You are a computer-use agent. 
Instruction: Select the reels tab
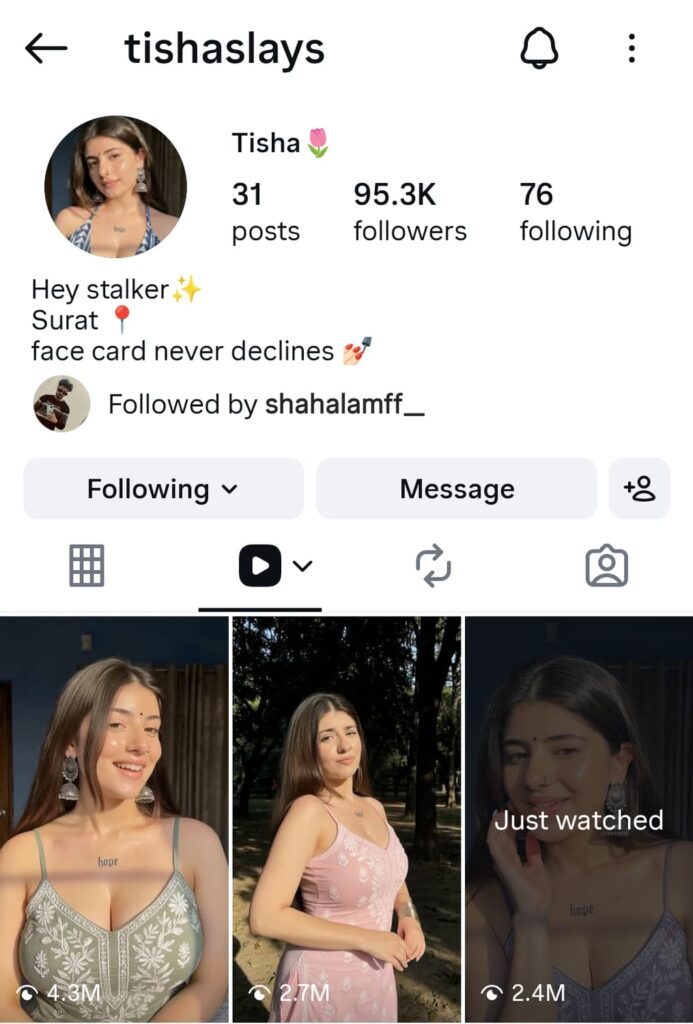[260, 567]
